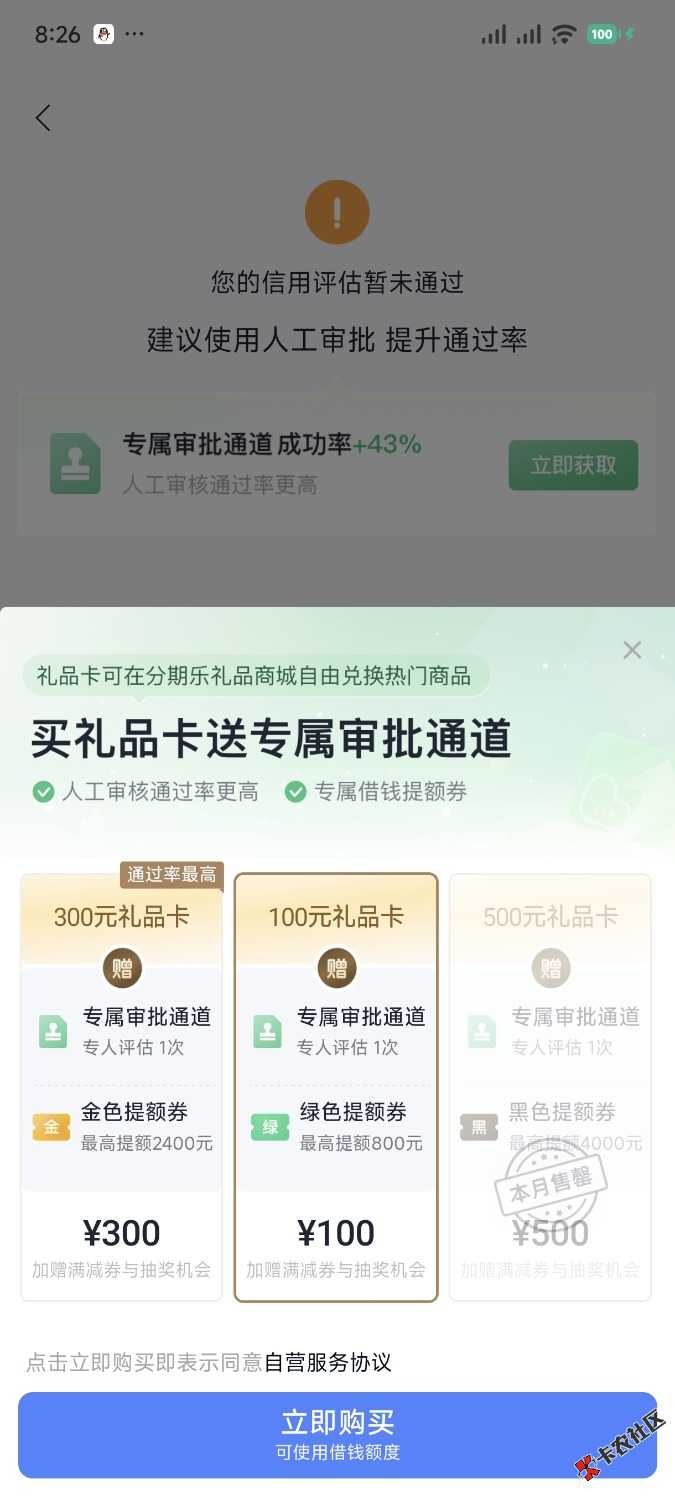
Task: Go back with the top-left arrow
Action: point(43,118)
